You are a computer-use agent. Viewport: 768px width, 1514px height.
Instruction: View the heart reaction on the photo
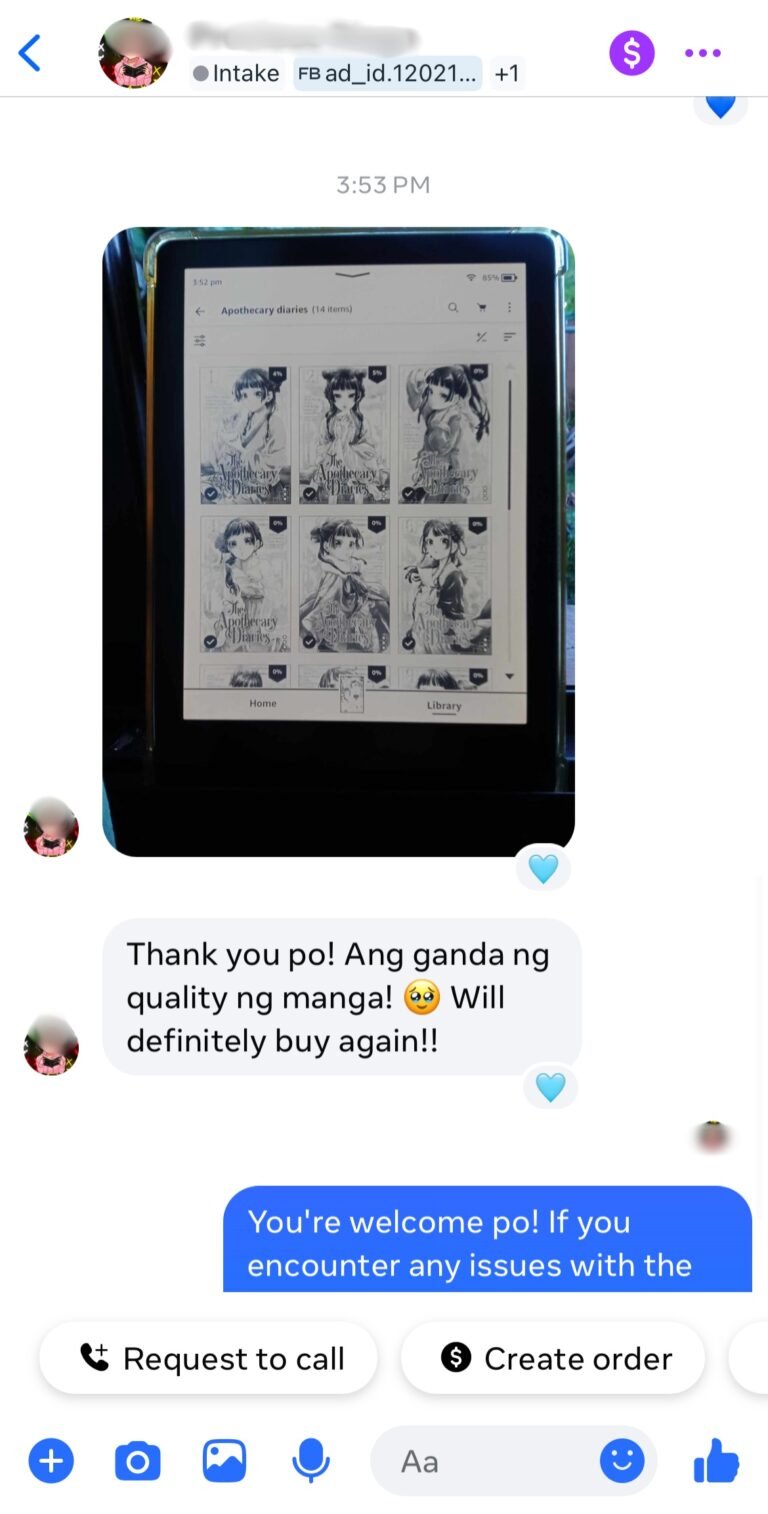pyautogui.click(x=543, y=868)
